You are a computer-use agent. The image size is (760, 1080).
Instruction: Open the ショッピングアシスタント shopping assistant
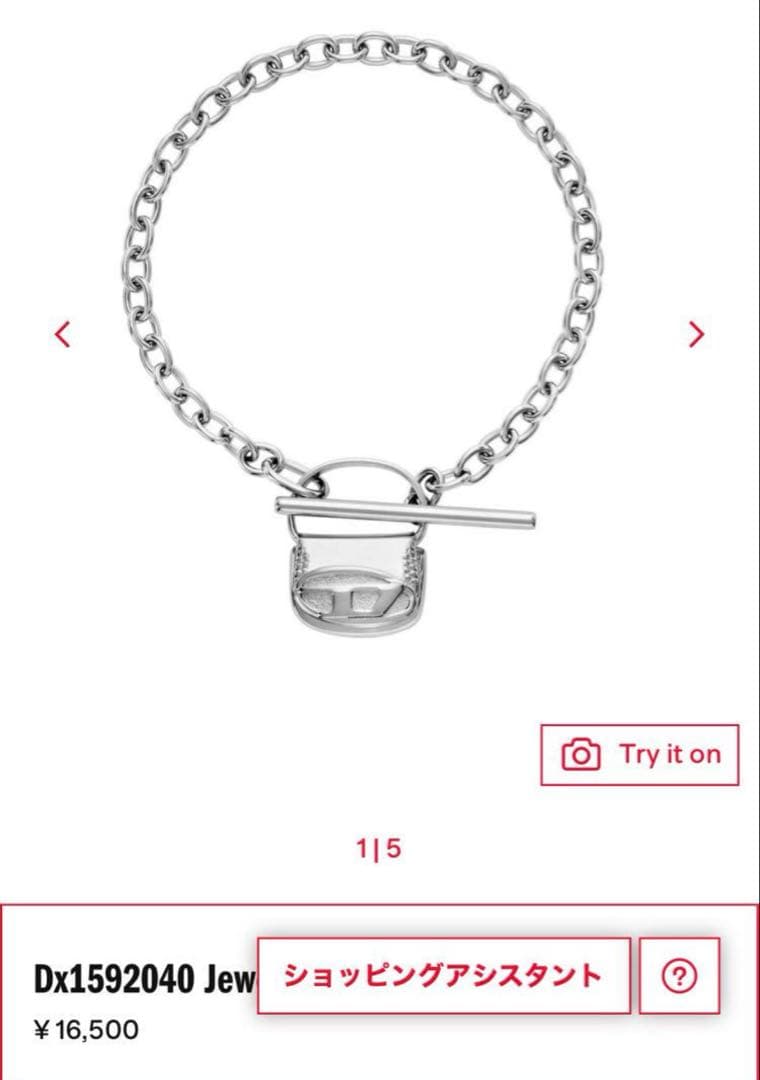click(x=444, y=975)
